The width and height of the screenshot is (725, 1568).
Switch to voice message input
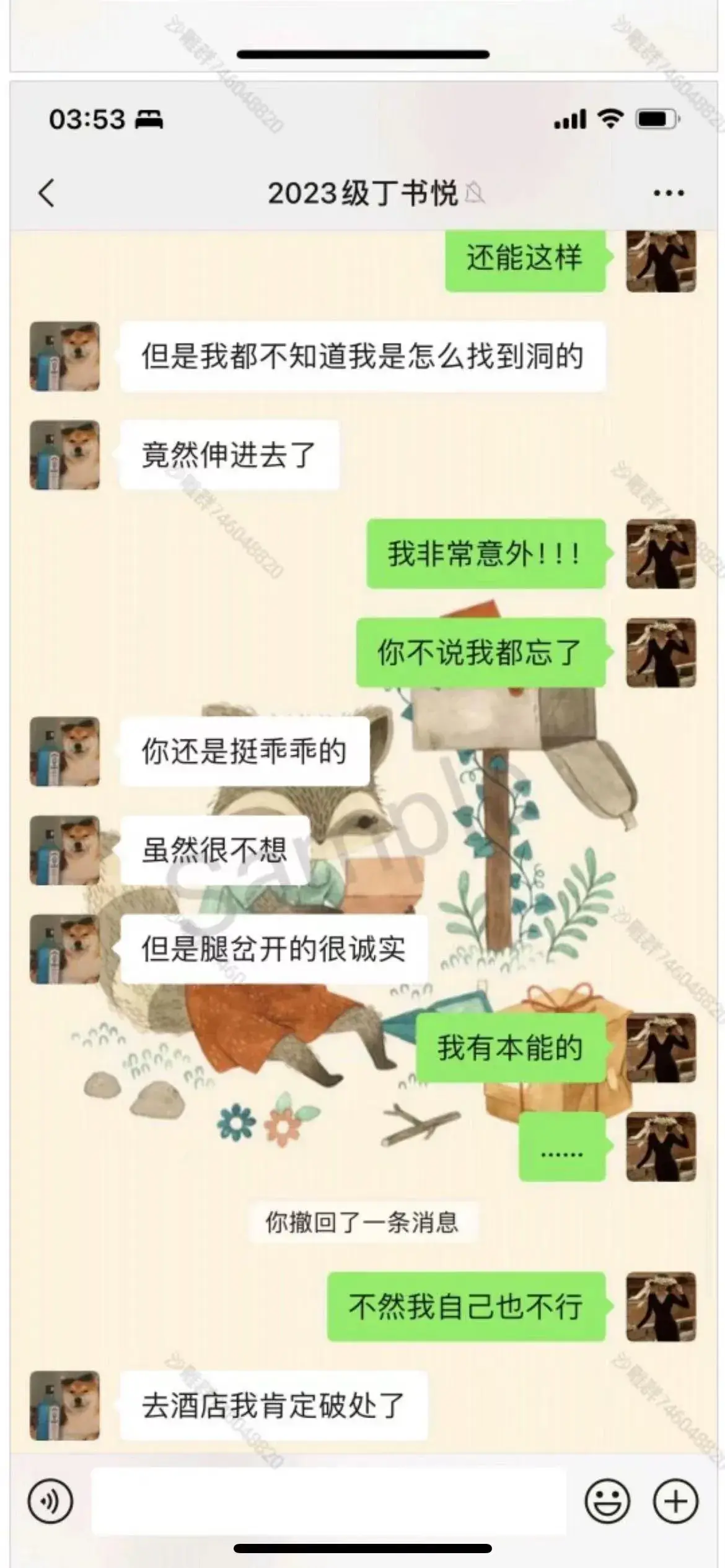(x=50, y=1501)
